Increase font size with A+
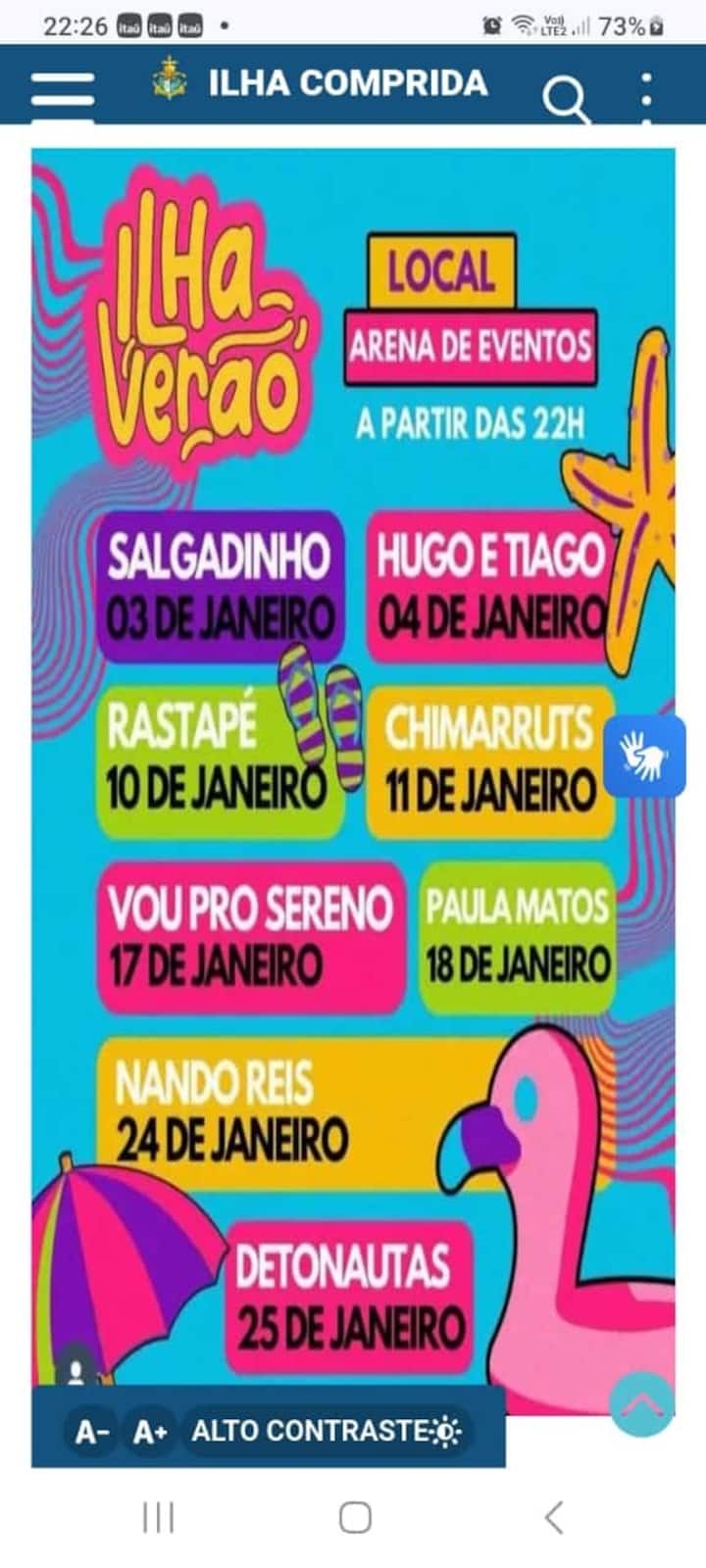The image size is (706, 1568). tap(150, 1433)
